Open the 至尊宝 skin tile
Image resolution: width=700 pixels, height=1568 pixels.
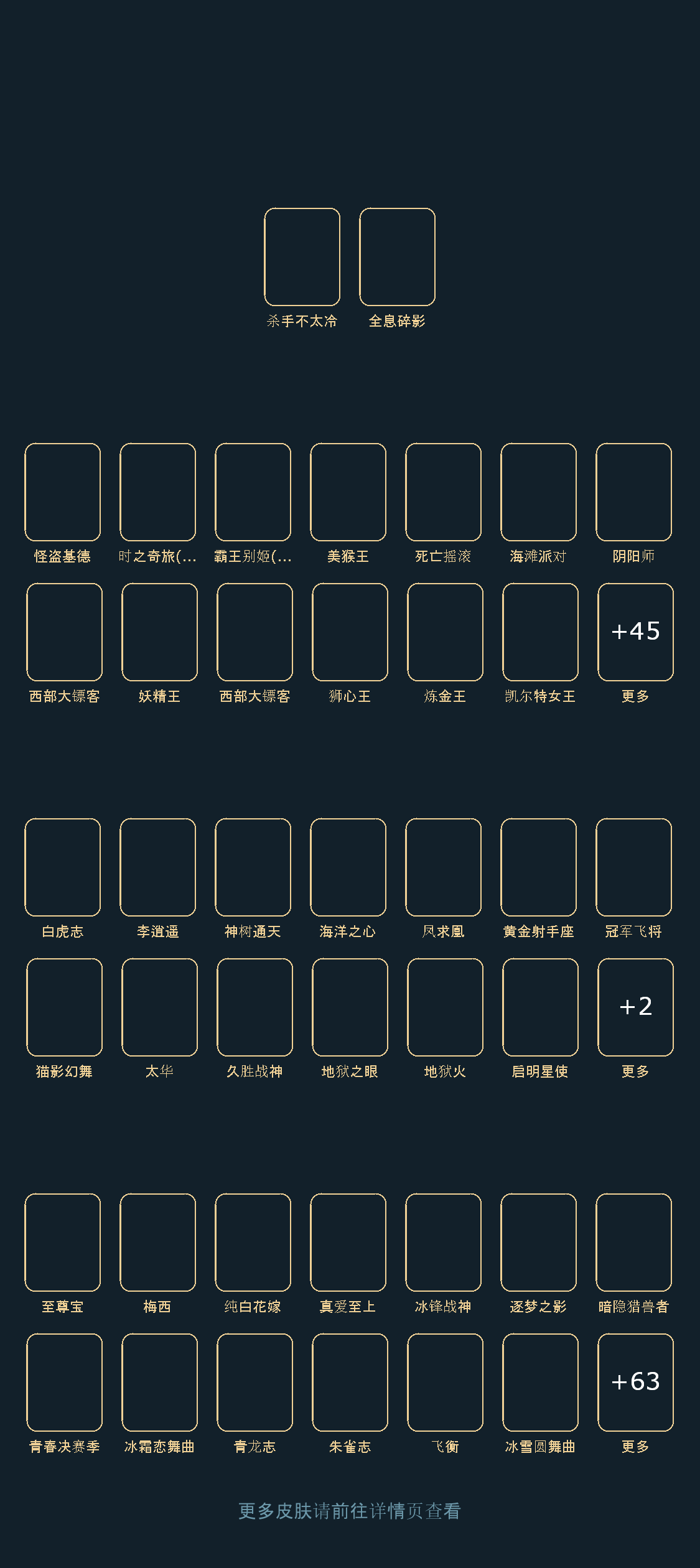(62, 1243)
